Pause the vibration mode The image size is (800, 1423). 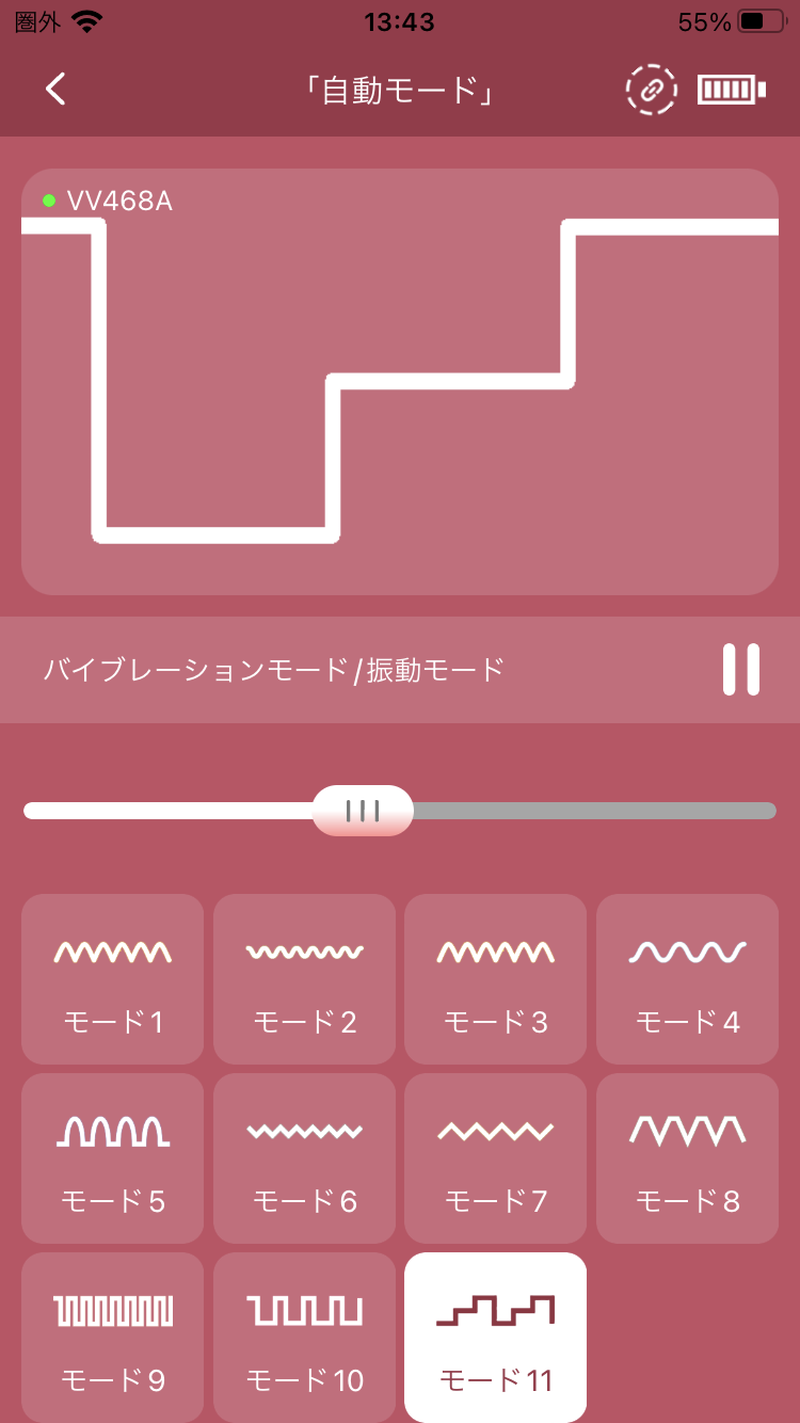coord(741,669)
